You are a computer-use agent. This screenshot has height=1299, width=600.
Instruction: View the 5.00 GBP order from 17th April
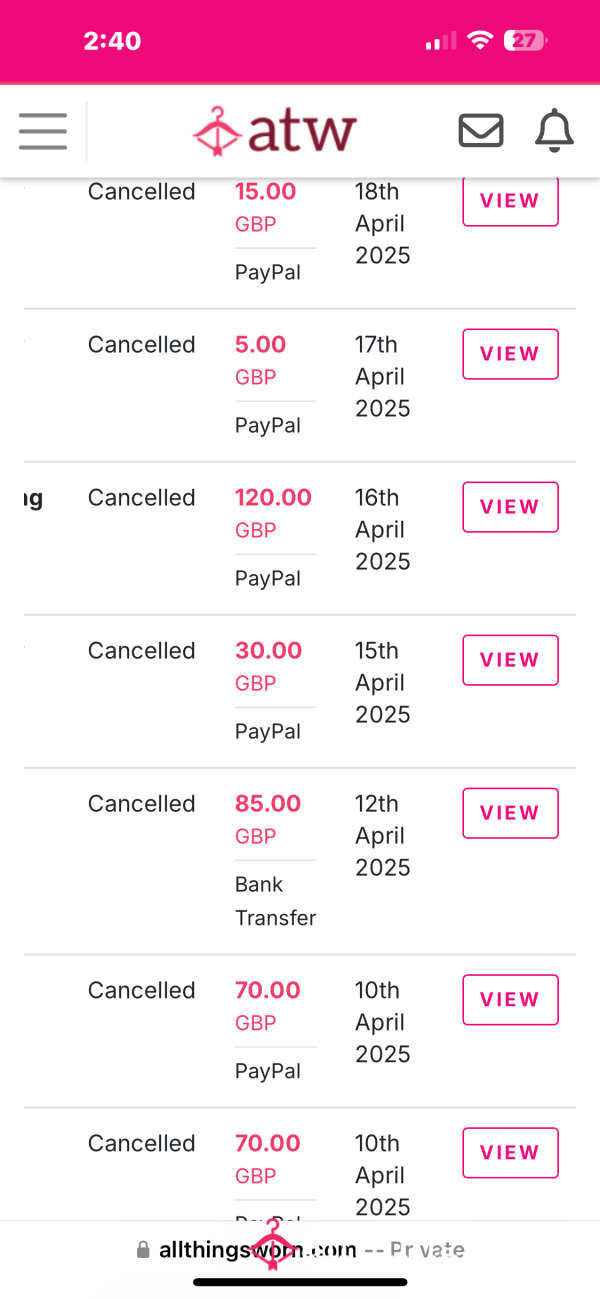coord(510,354)
